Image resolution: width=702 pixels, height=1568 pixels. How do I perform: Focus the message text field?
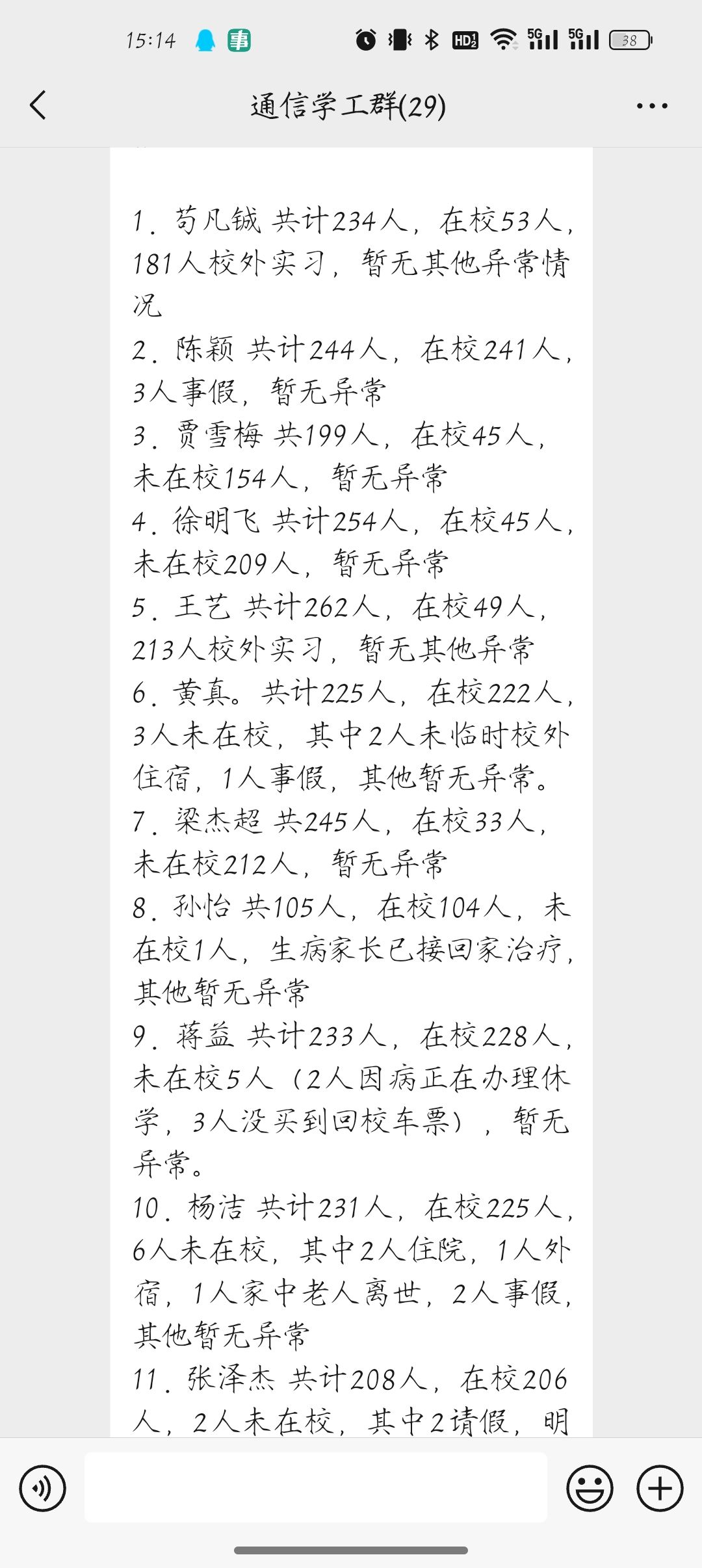(x=316, y=1488)
